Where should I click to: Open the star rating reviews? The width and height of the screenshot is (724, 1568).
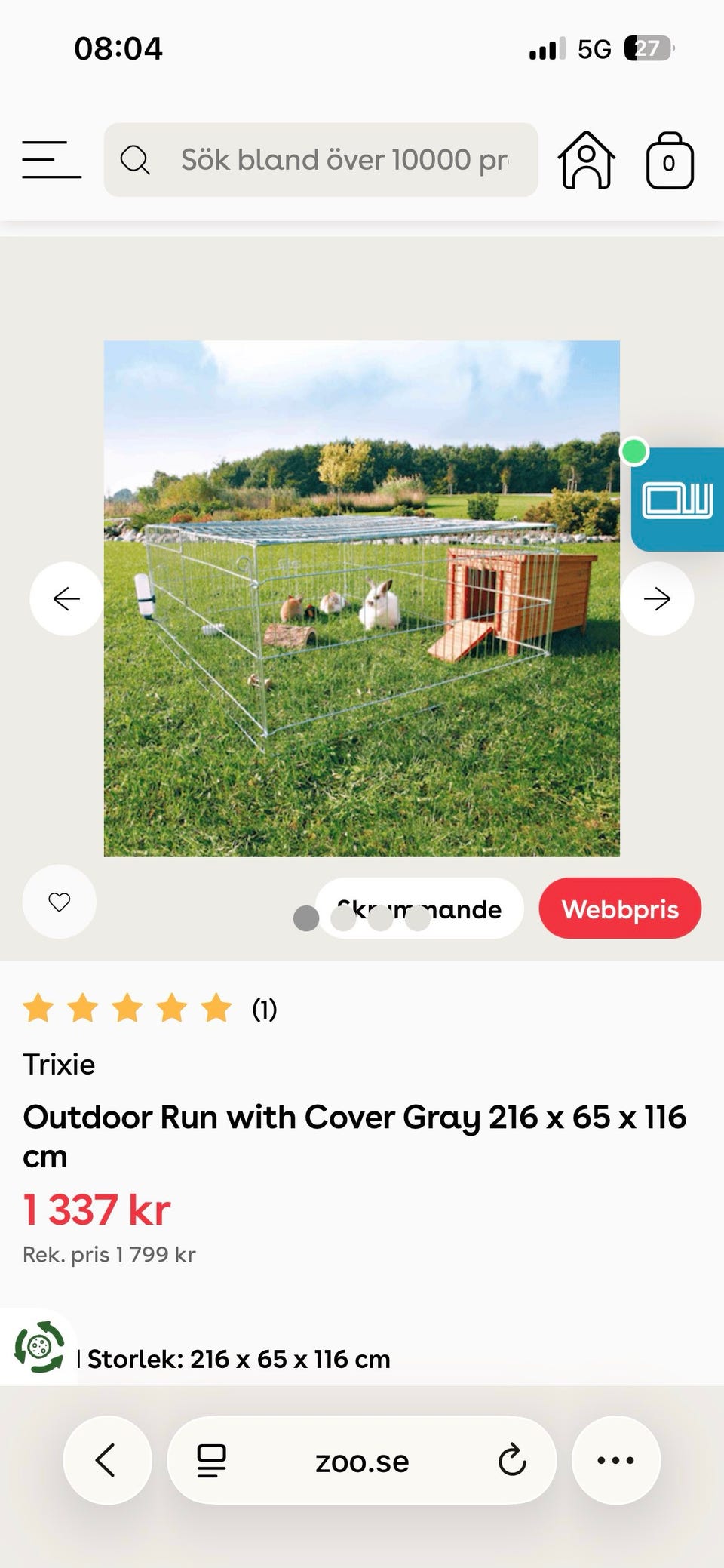[149, 1009]
